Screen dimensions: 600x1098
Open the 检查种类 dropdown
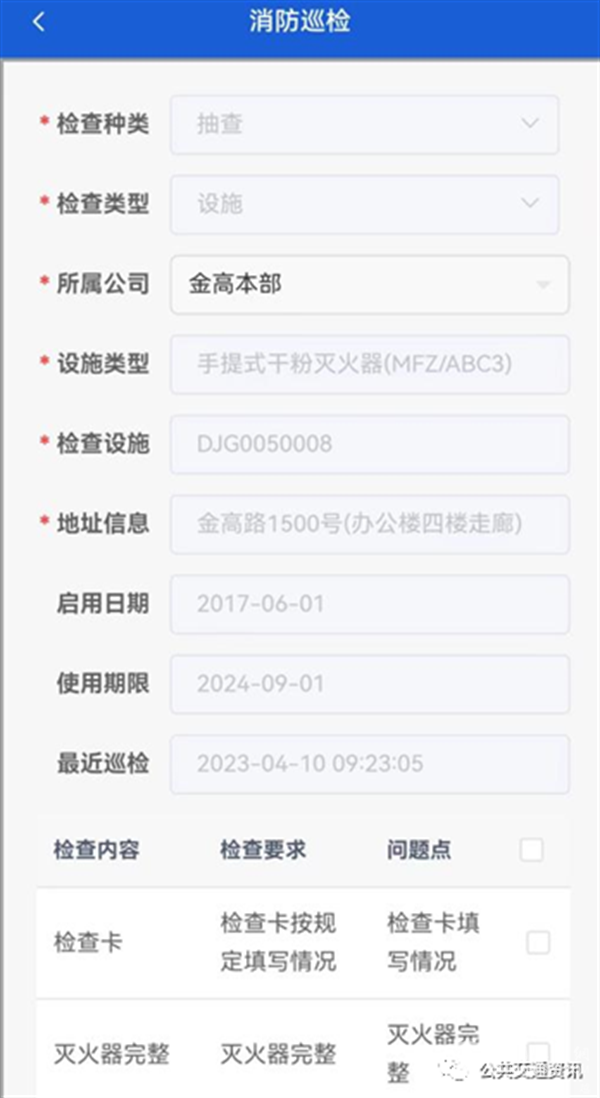point(364,124)
